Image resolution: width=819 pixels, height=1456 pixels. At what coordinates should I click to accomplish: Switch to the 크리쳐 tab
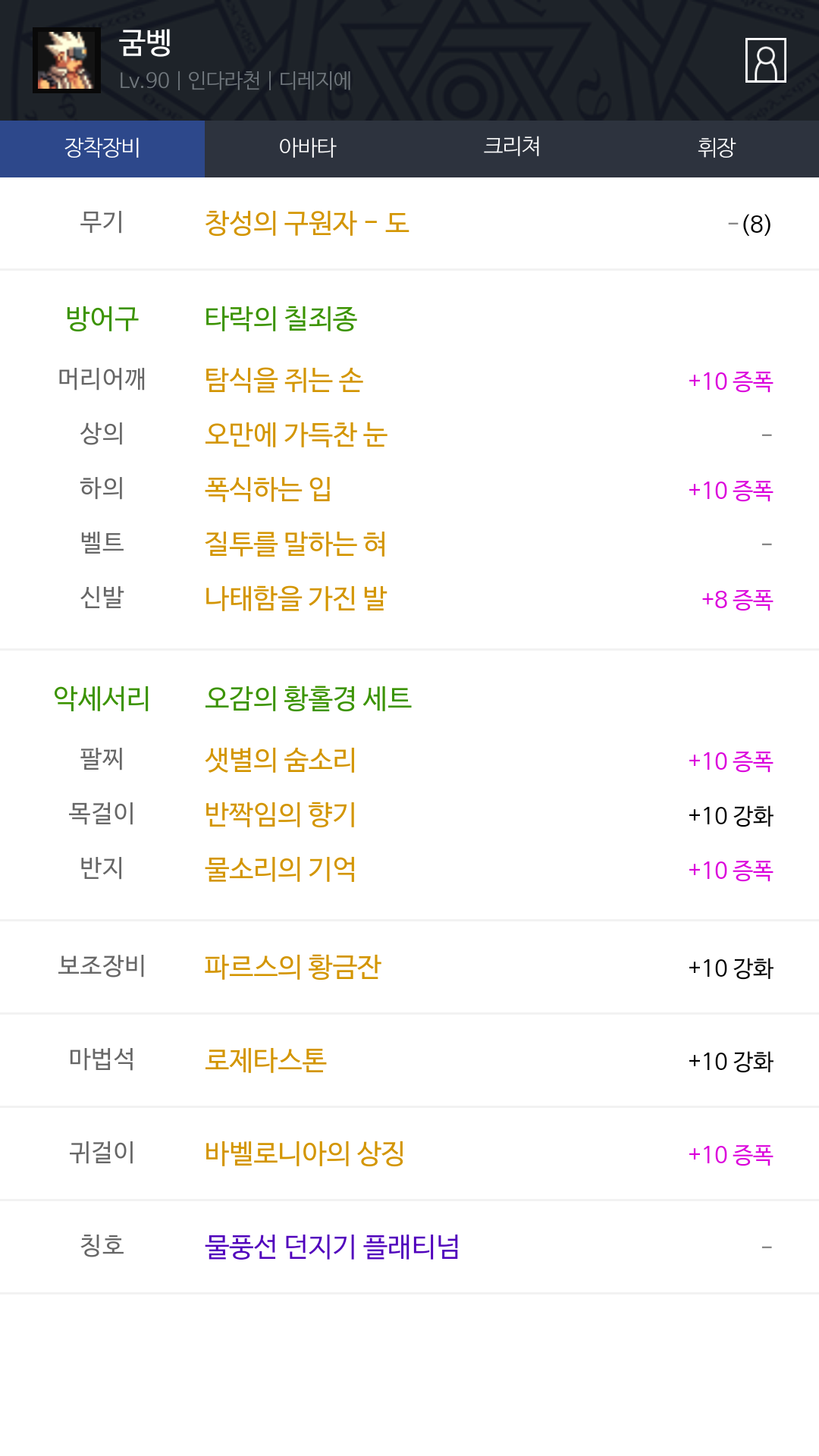tap(512, 149)
